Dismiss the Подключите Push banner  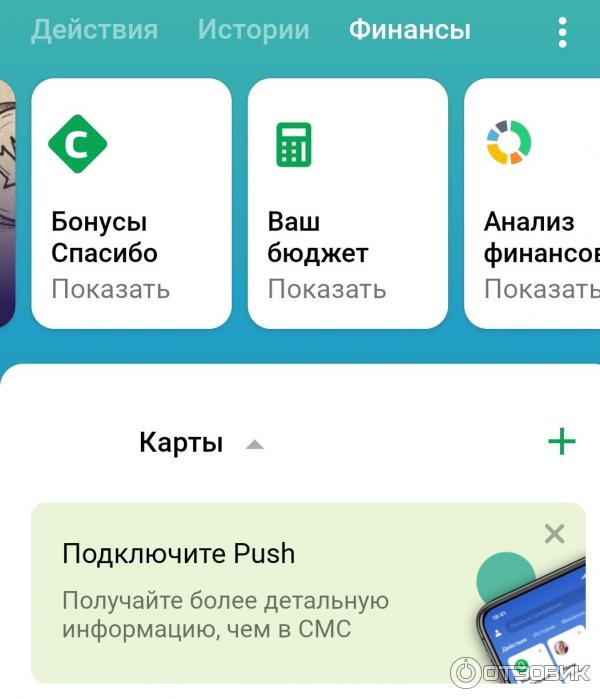pyautogui.click(x=554, y=534)
